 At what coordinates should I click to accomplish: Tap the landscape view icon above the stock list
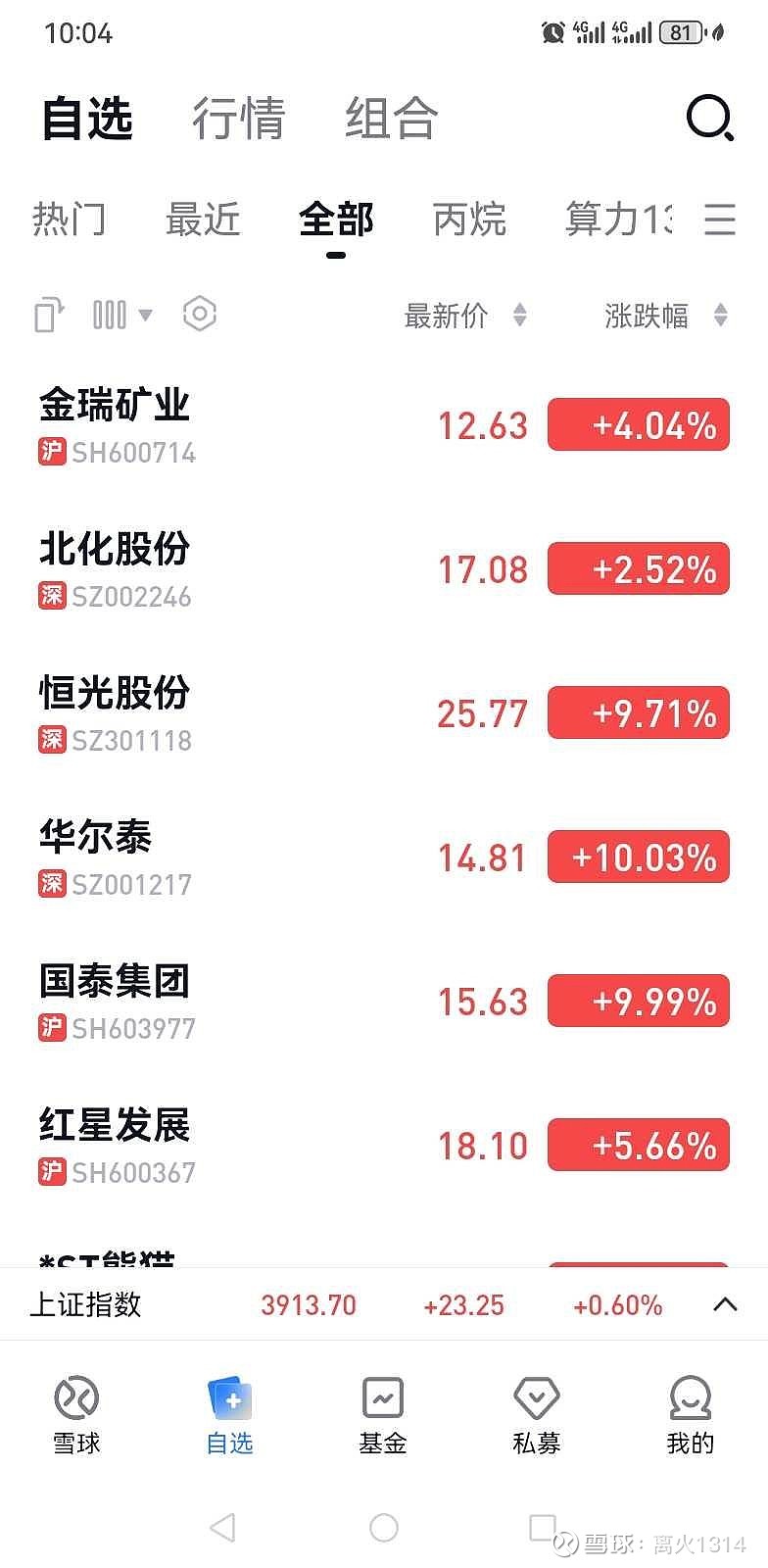point(47,315)
